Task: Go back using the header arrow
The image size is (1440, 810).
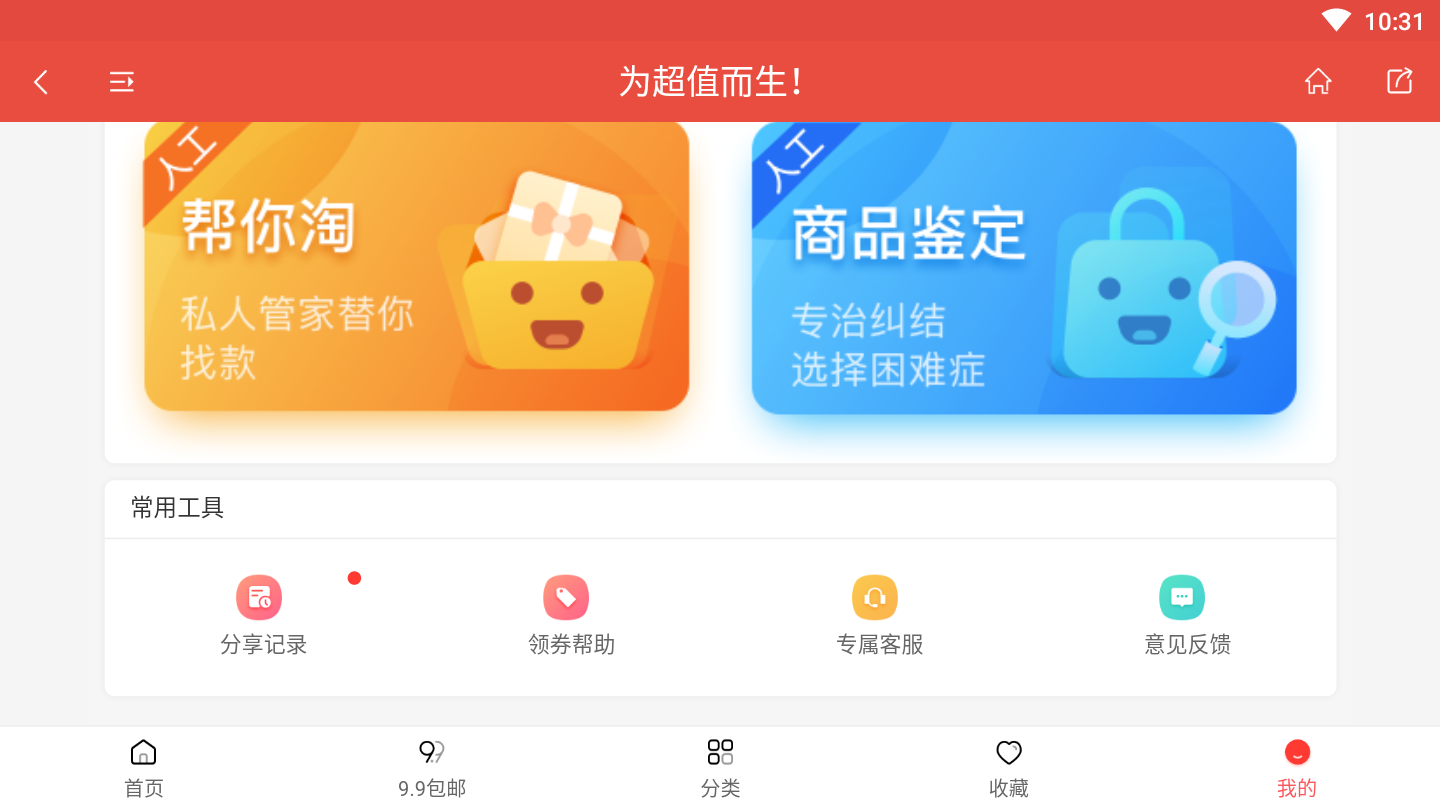Action: point(41,82)
